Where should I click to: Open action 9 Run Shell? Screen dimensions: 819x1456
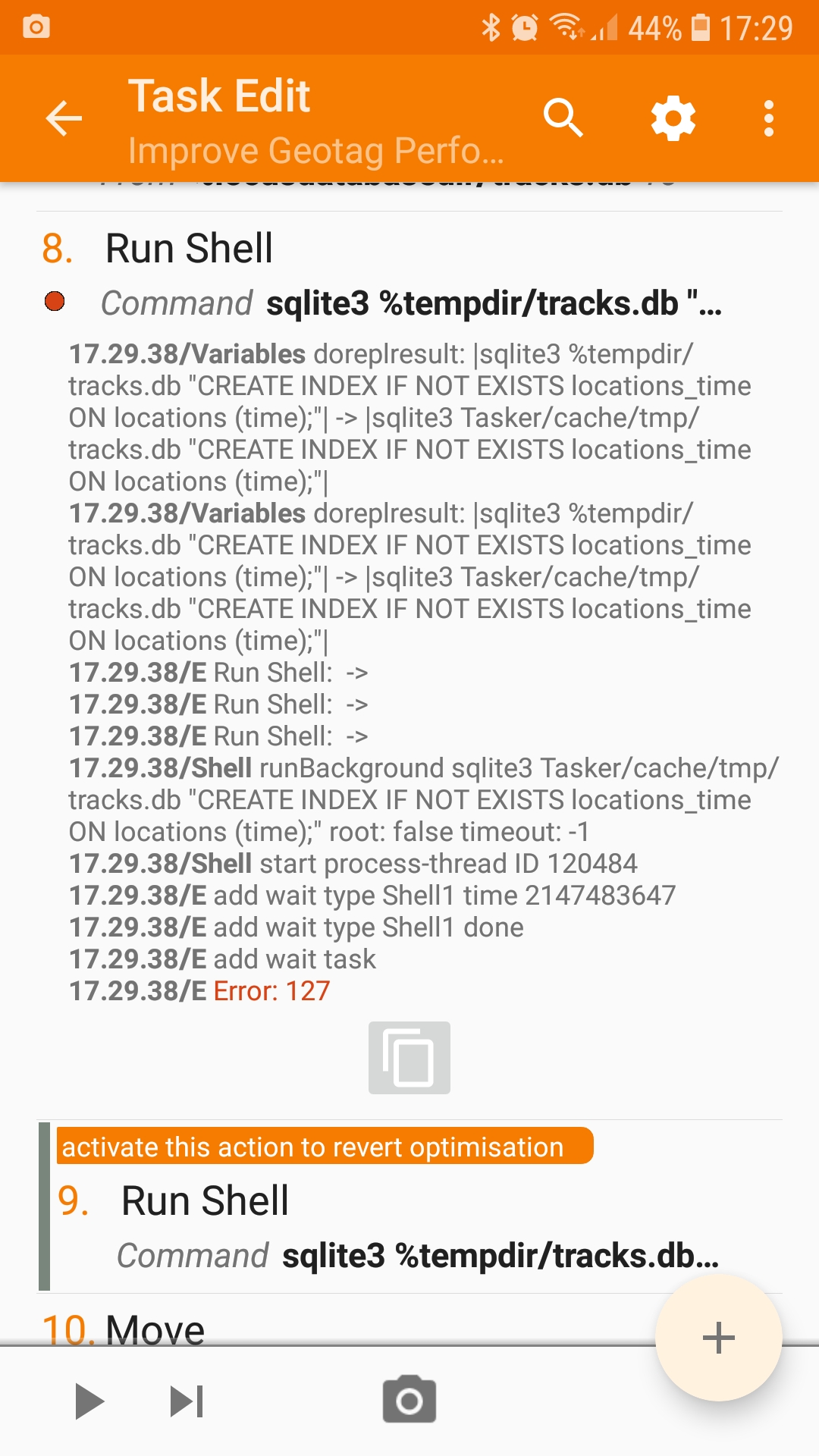[x=205, y=1202]
